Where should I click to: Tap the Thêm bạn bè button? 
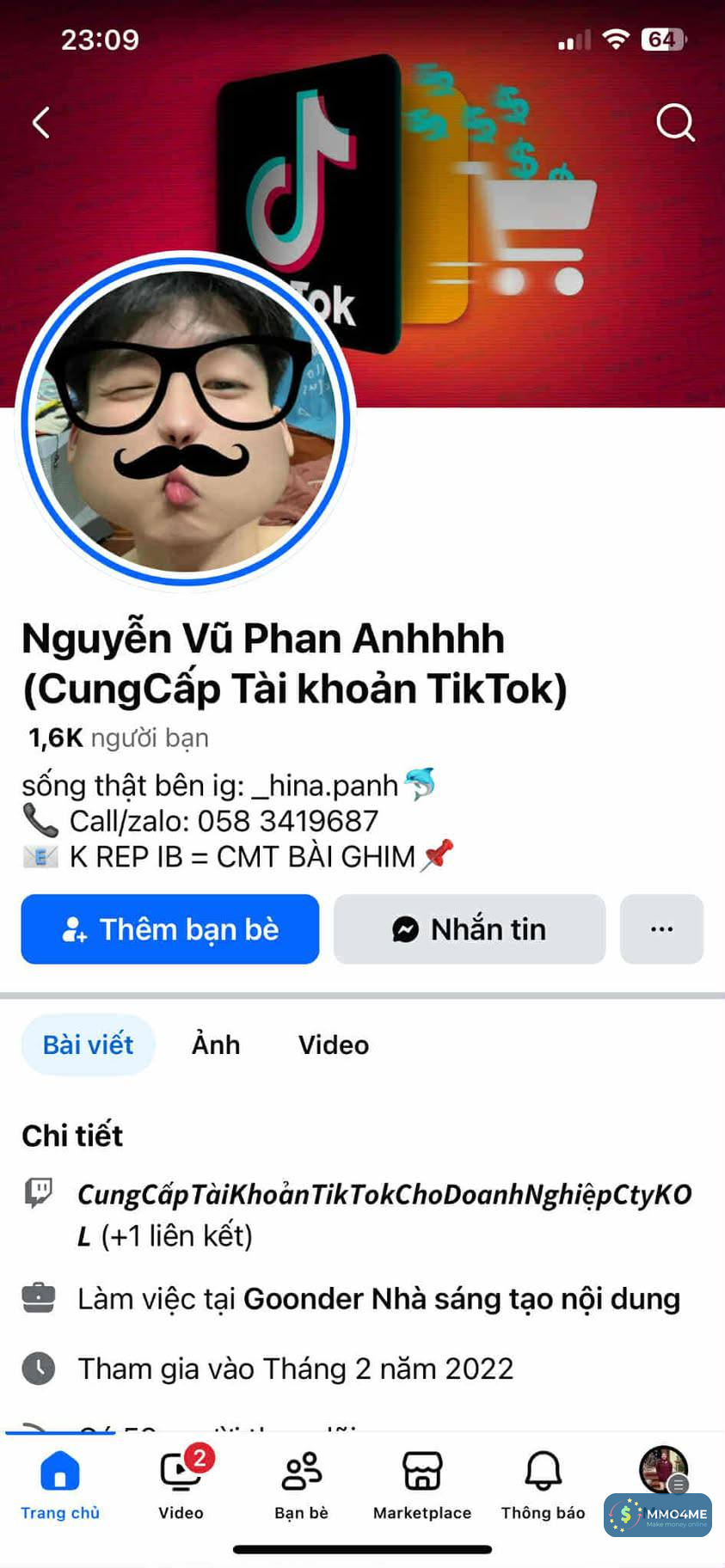pos(170,929)
